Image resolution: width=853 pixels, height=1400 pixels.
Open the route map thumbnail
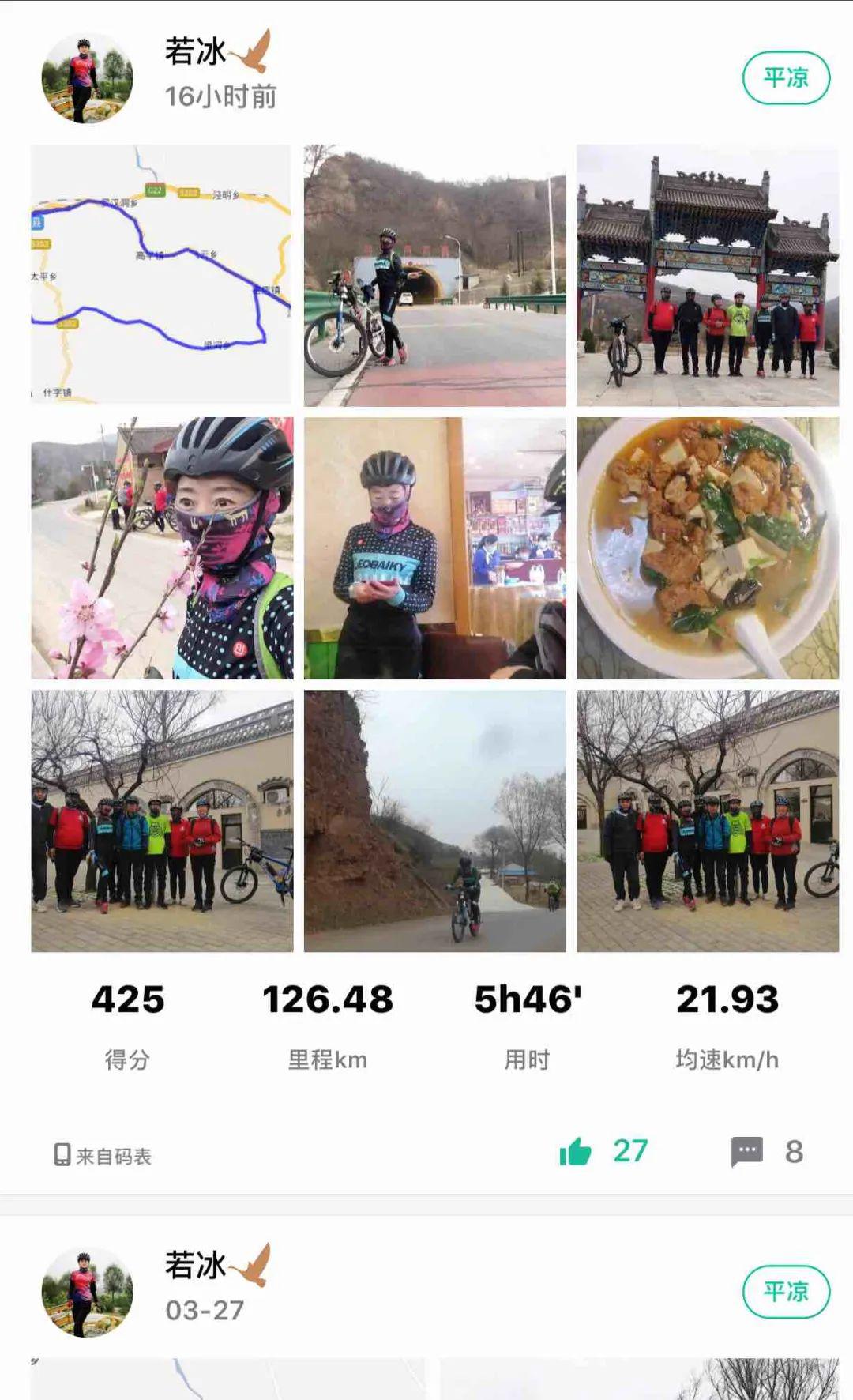click(x=161, y=275)
